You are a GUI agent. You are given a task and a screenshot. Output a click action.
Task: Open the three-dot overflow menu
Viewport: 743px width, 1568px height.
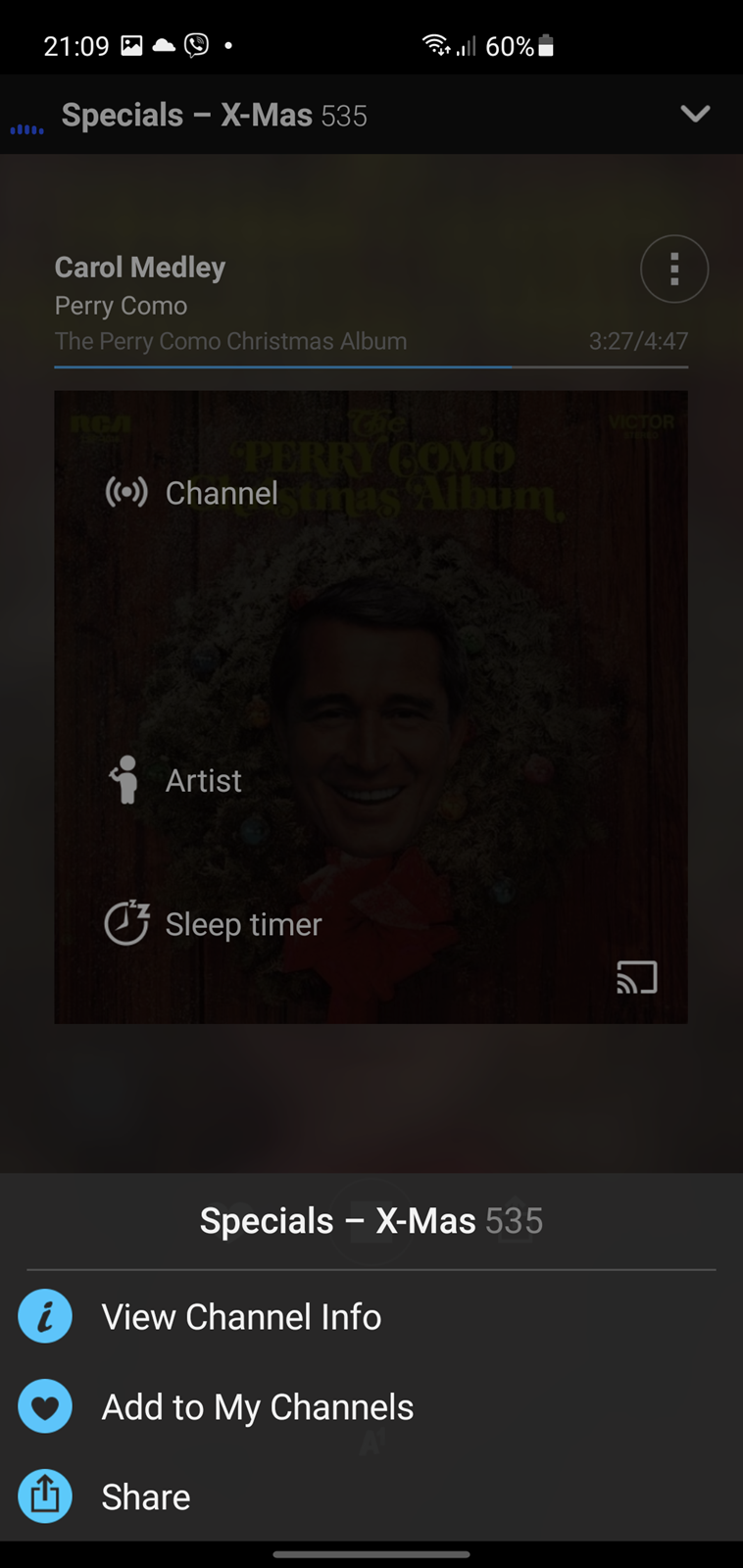tap(674, 269)
